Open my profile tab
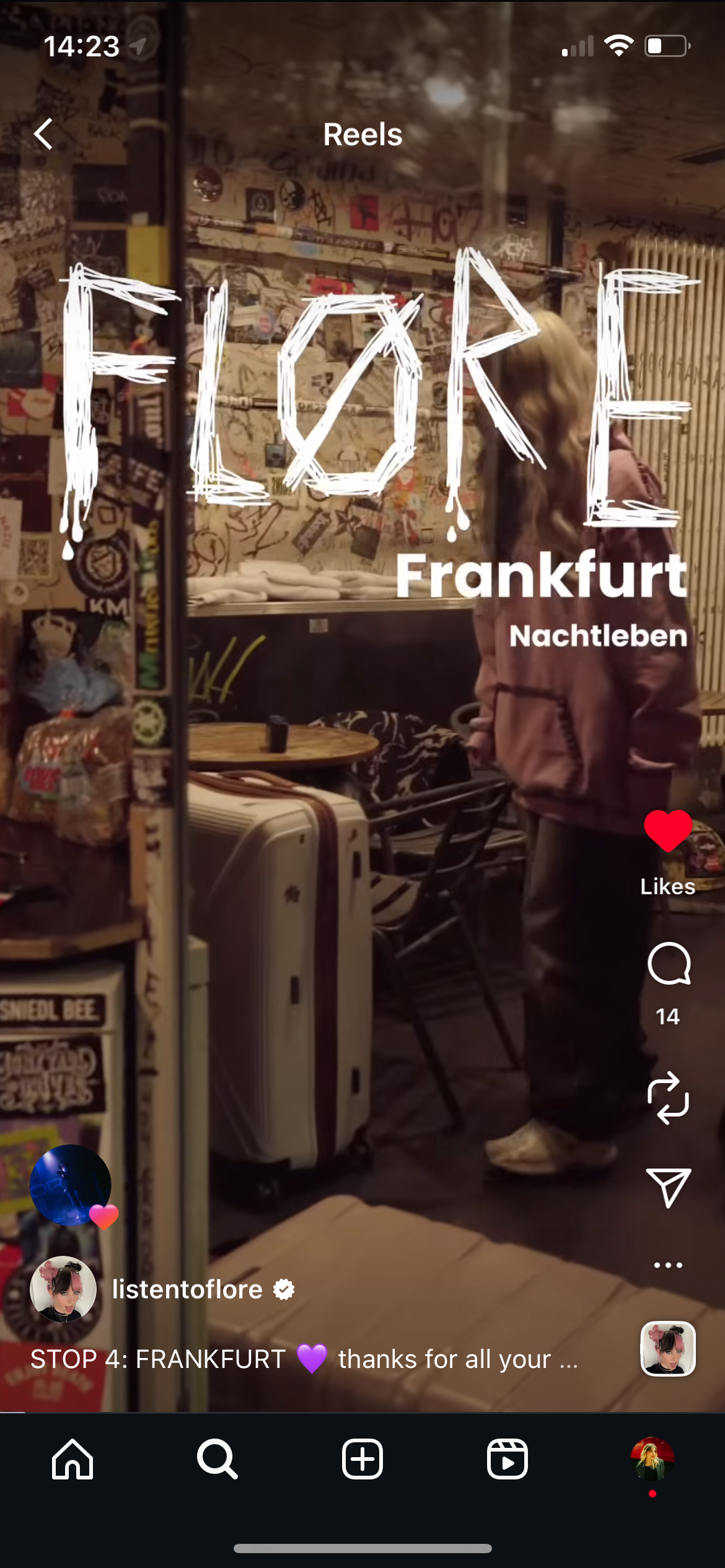Viewport: 725px width, 1568px height. pyautogui.click(x=652, y=1459)
